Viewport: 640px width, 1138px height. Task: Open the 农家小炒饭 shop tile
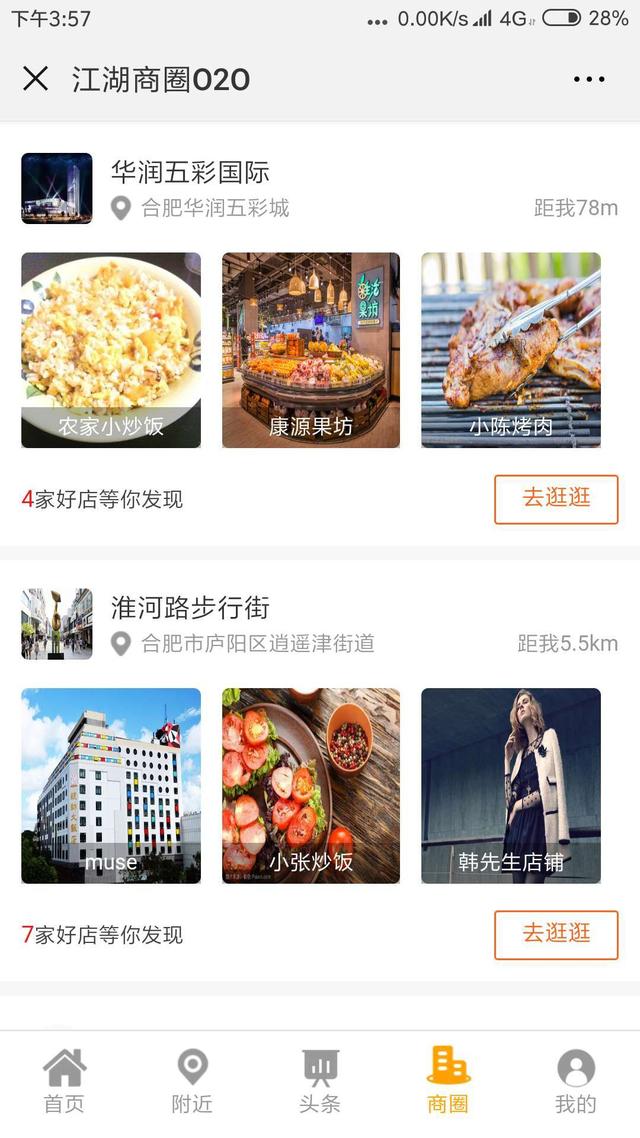[111, 350]
